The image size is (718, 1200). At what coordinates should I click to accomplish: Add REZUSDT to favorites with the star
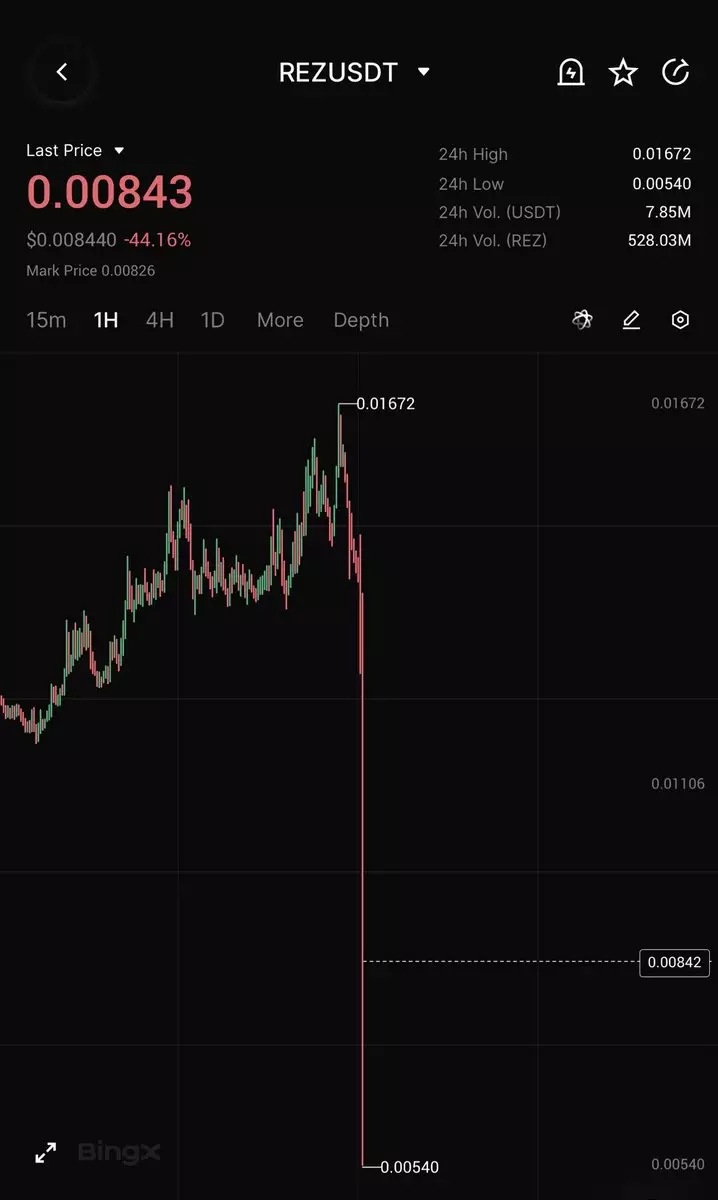[x=623, y=72]
